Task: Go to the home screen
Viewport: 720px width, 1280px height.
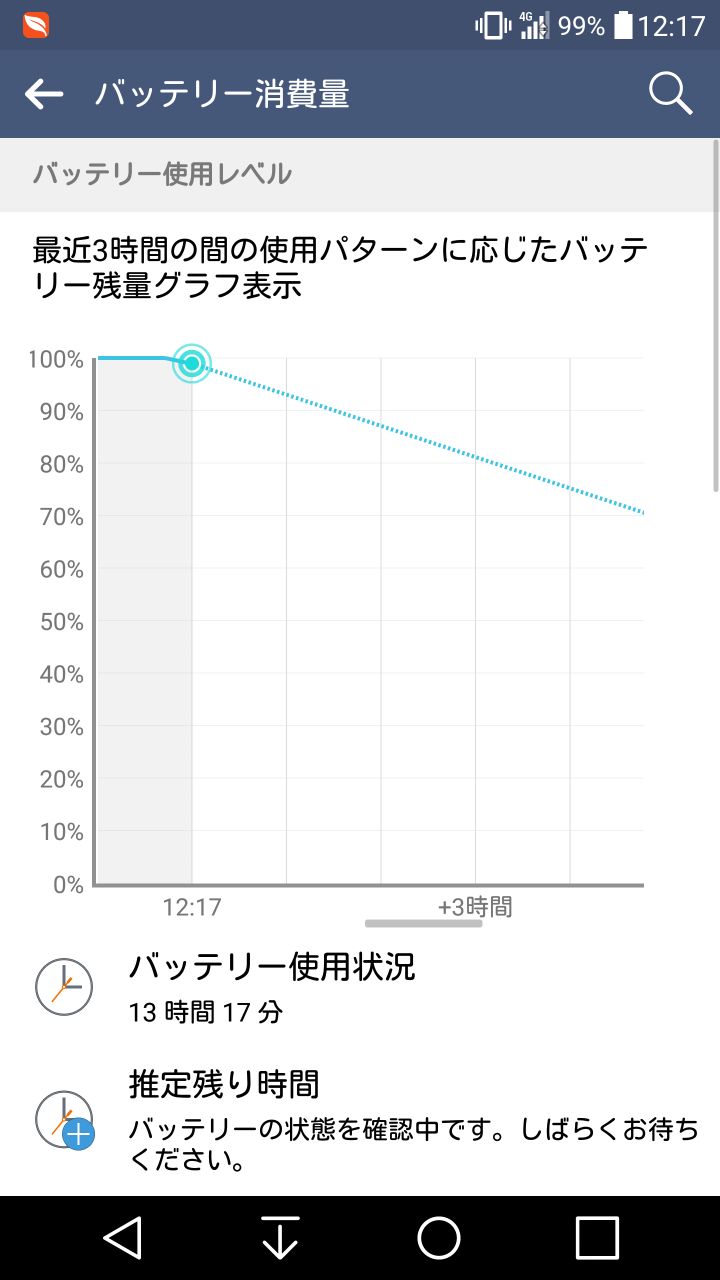Action: [439, 1238]
